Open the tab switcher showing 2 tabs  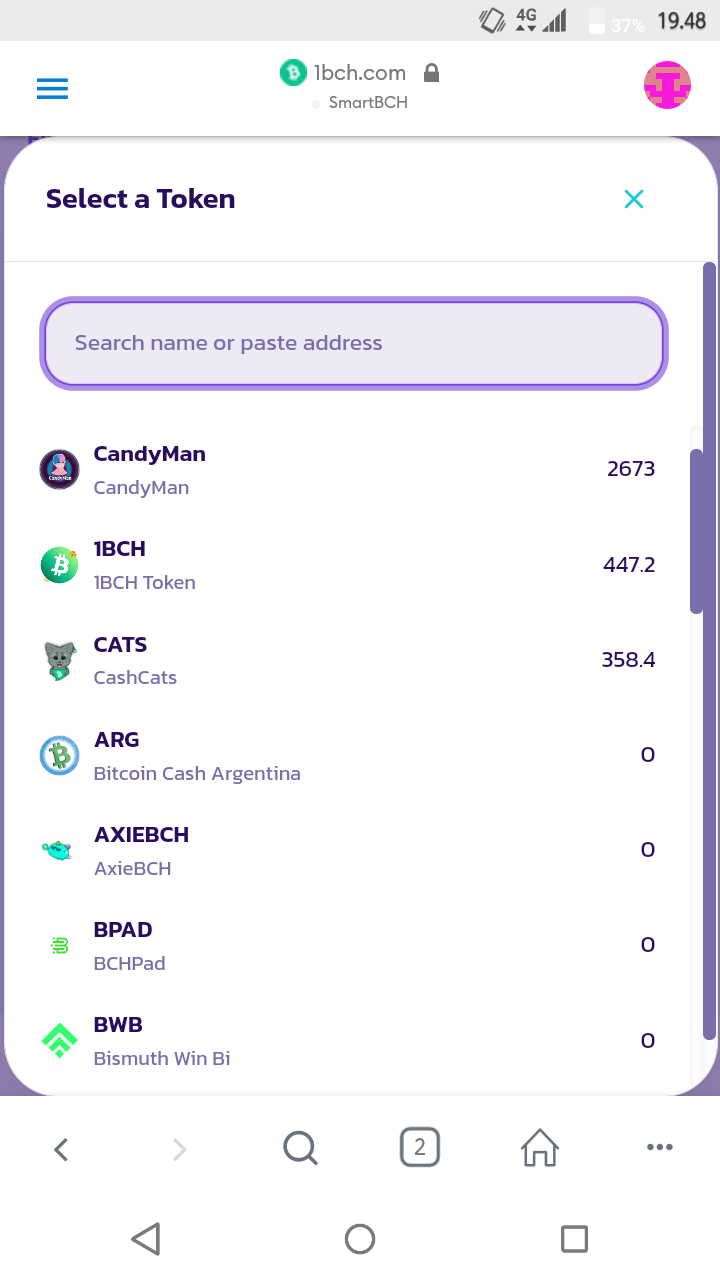[x=420, y=1147]
